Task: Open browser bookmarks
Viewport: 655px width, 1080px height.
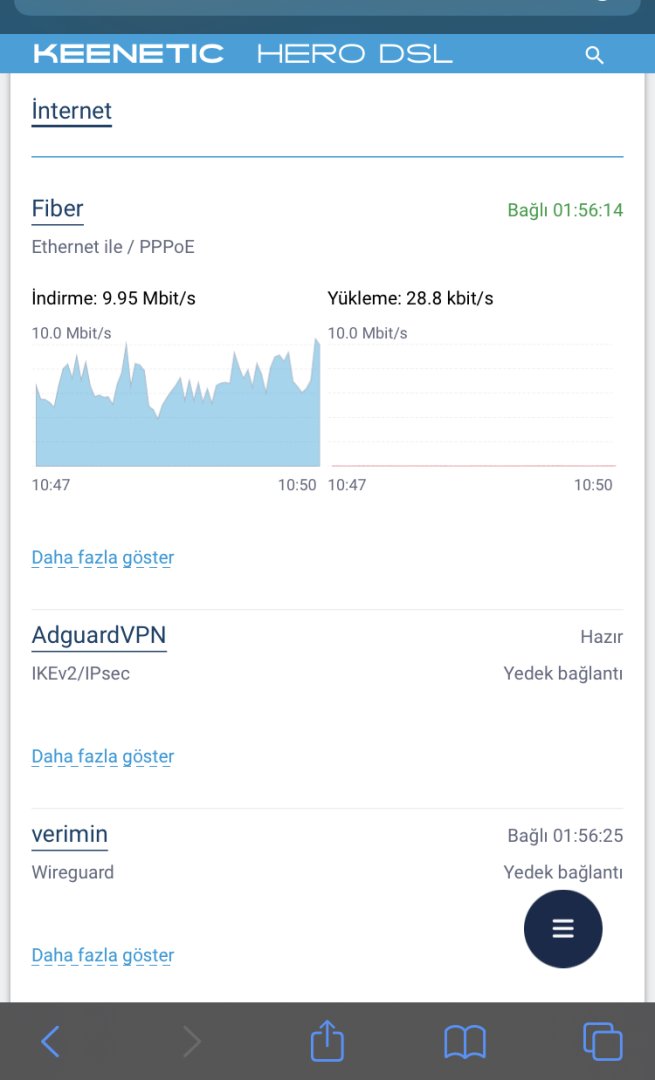Action: coord(465,1042)
